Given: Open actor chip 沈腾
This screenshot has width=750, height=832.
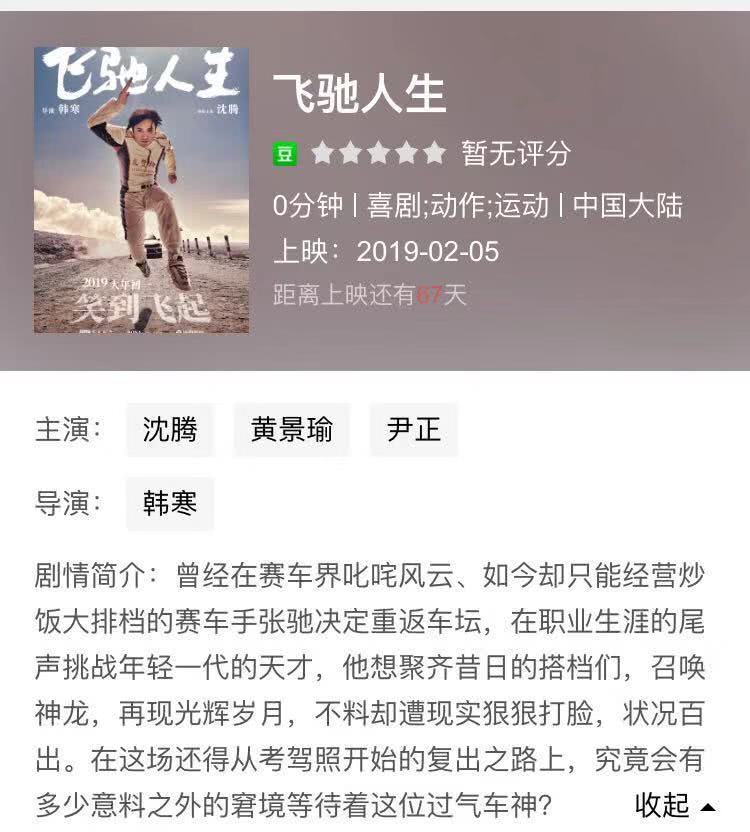Looking at the screenshot, I should (x=170, y=430).
